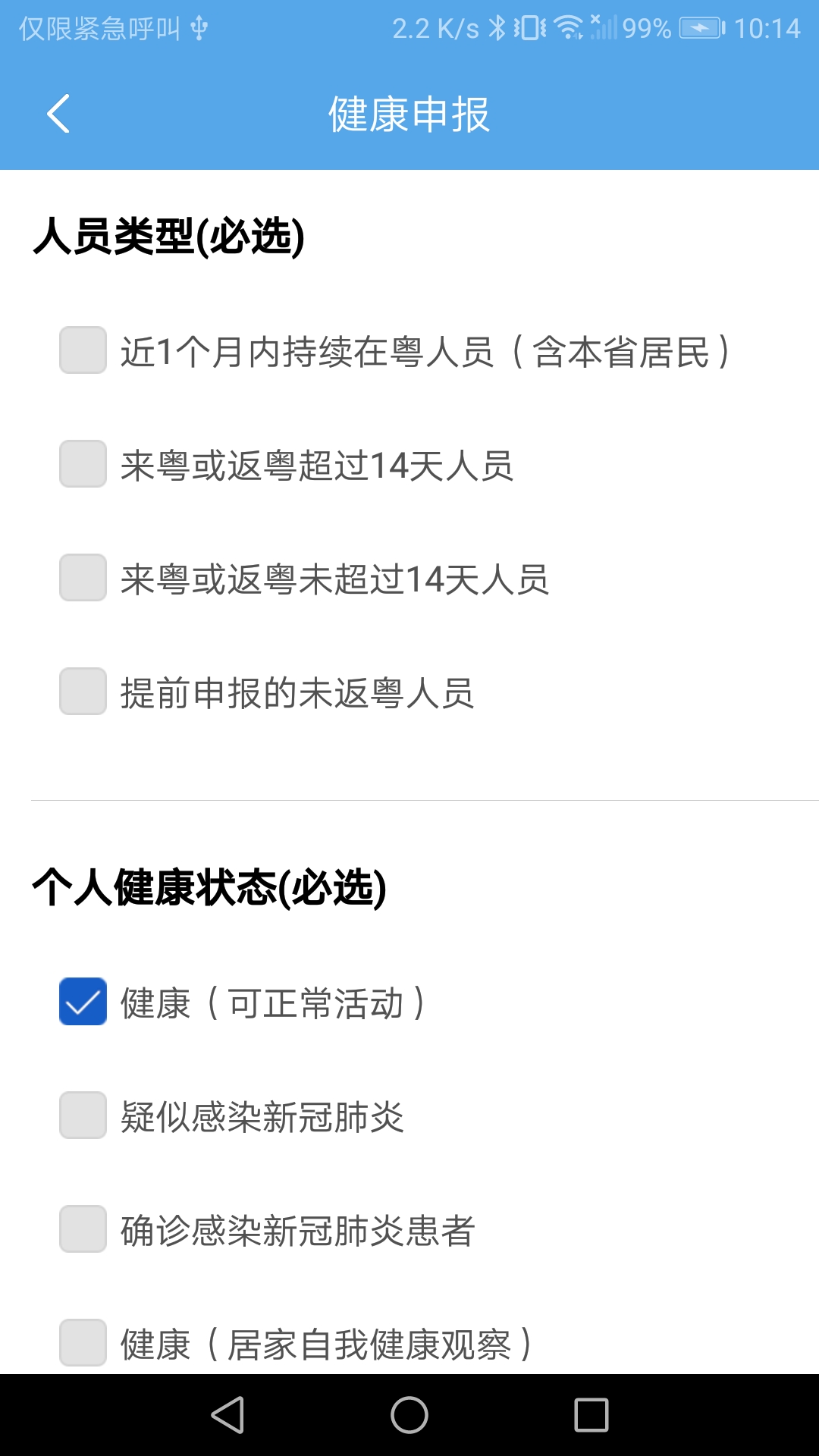Uncheck 健康（可正常活动）
The height and width of the screenshot is (1456, 819).
81,1003
